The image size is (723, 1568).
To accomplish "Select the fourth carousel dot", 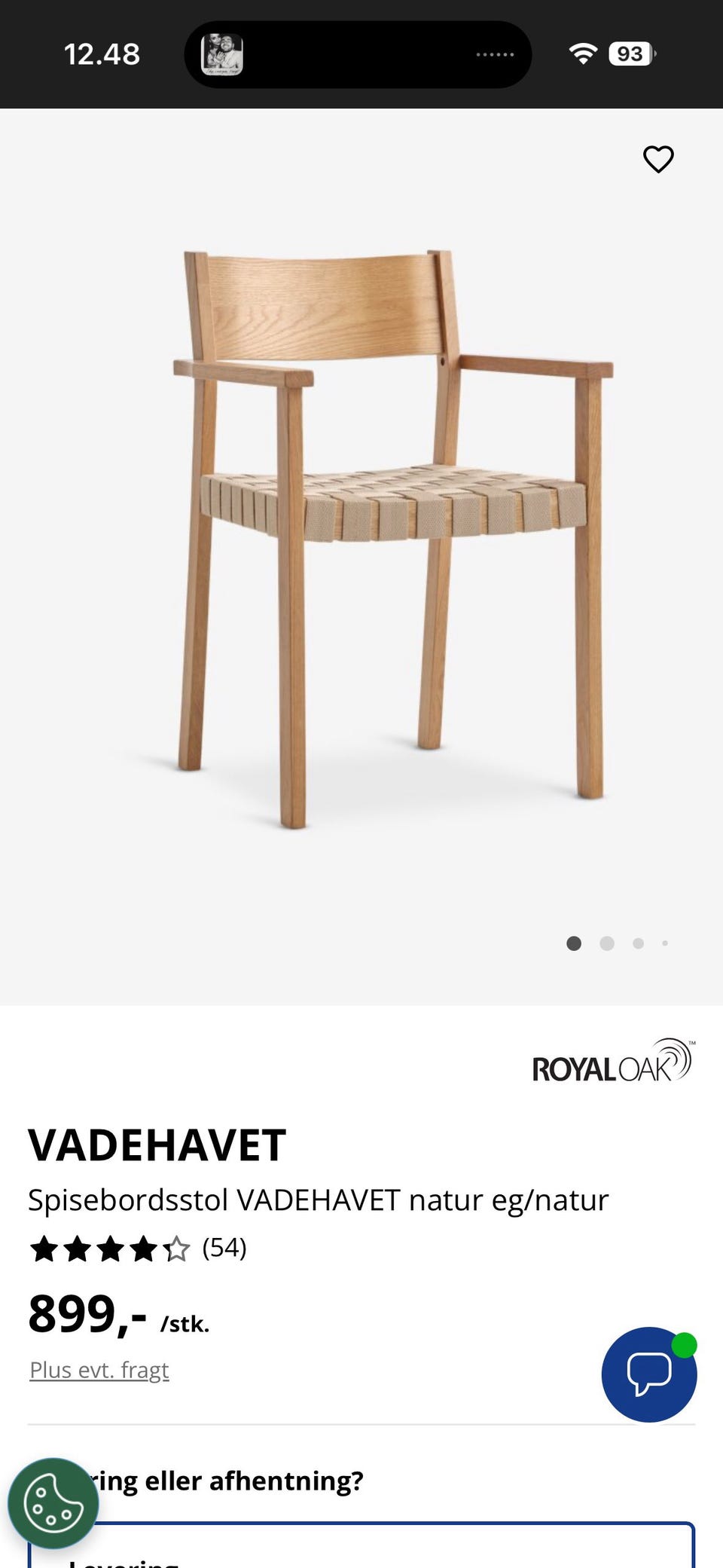I will [665, 943].
